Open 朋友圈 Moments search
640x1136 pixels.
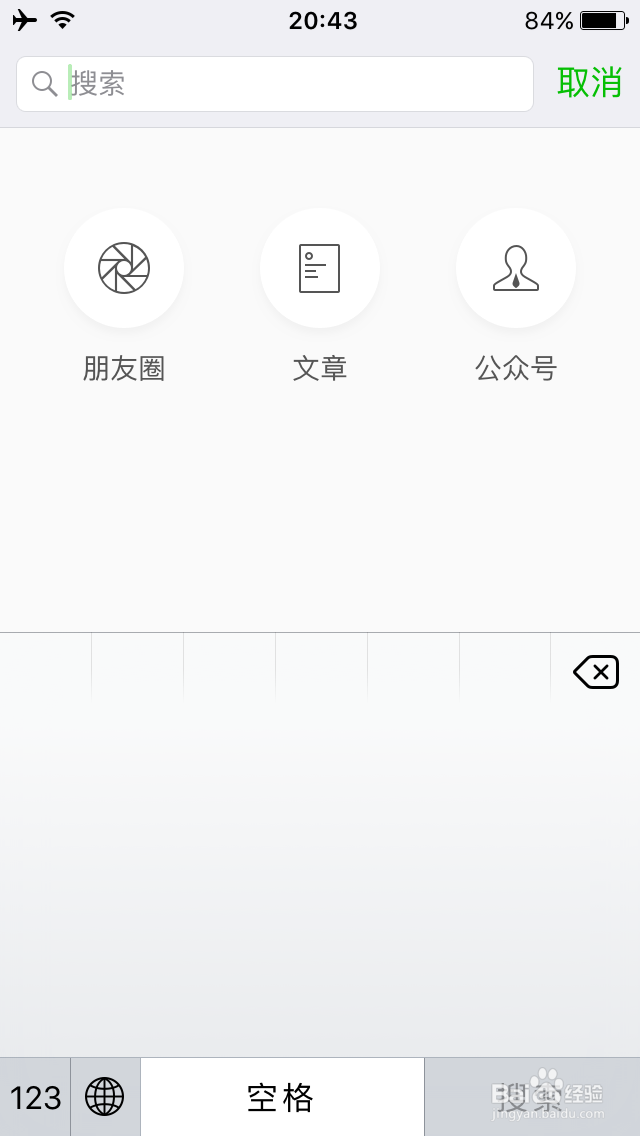click(124, 269)
